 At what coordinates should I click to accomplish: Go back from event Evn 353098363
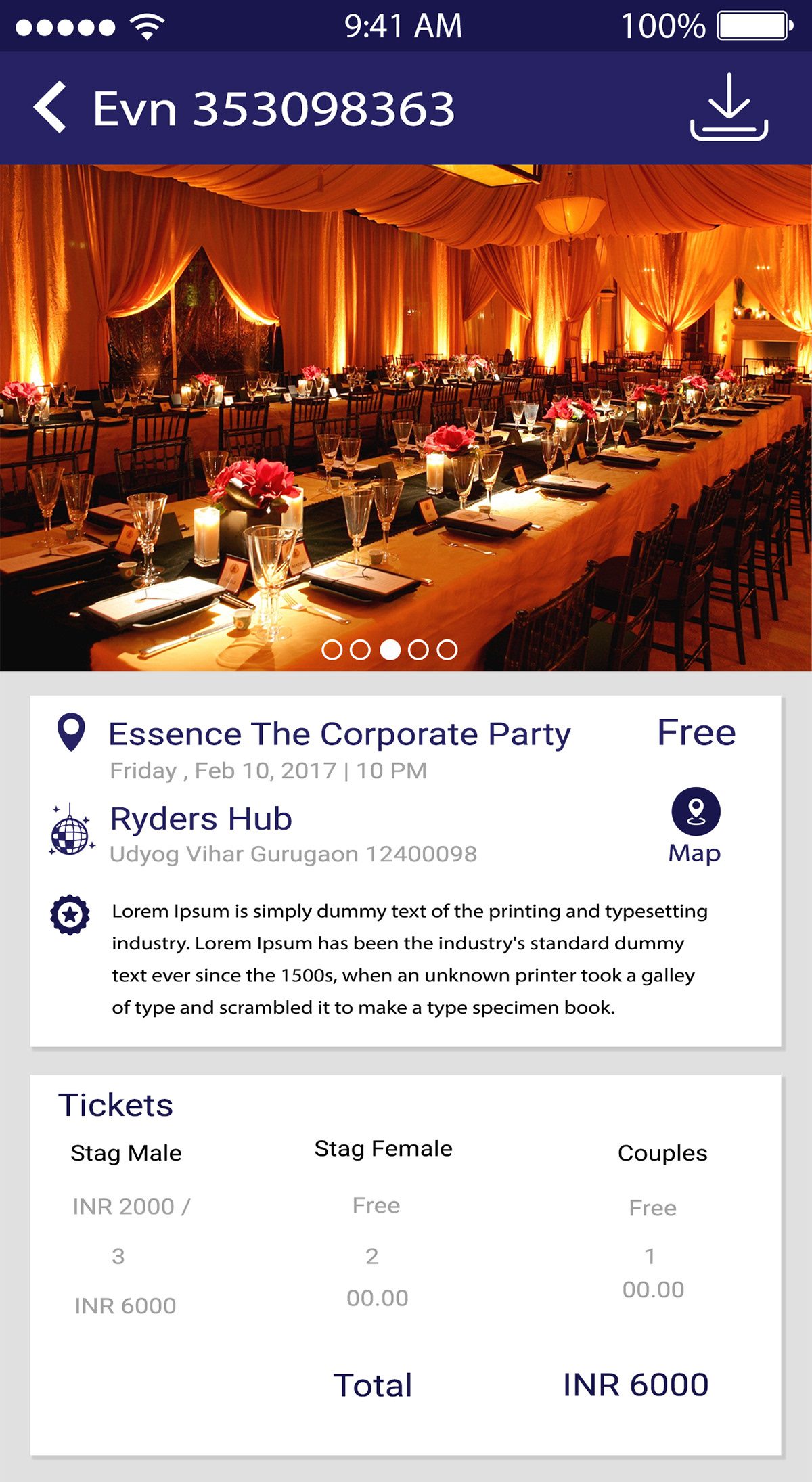50,107
